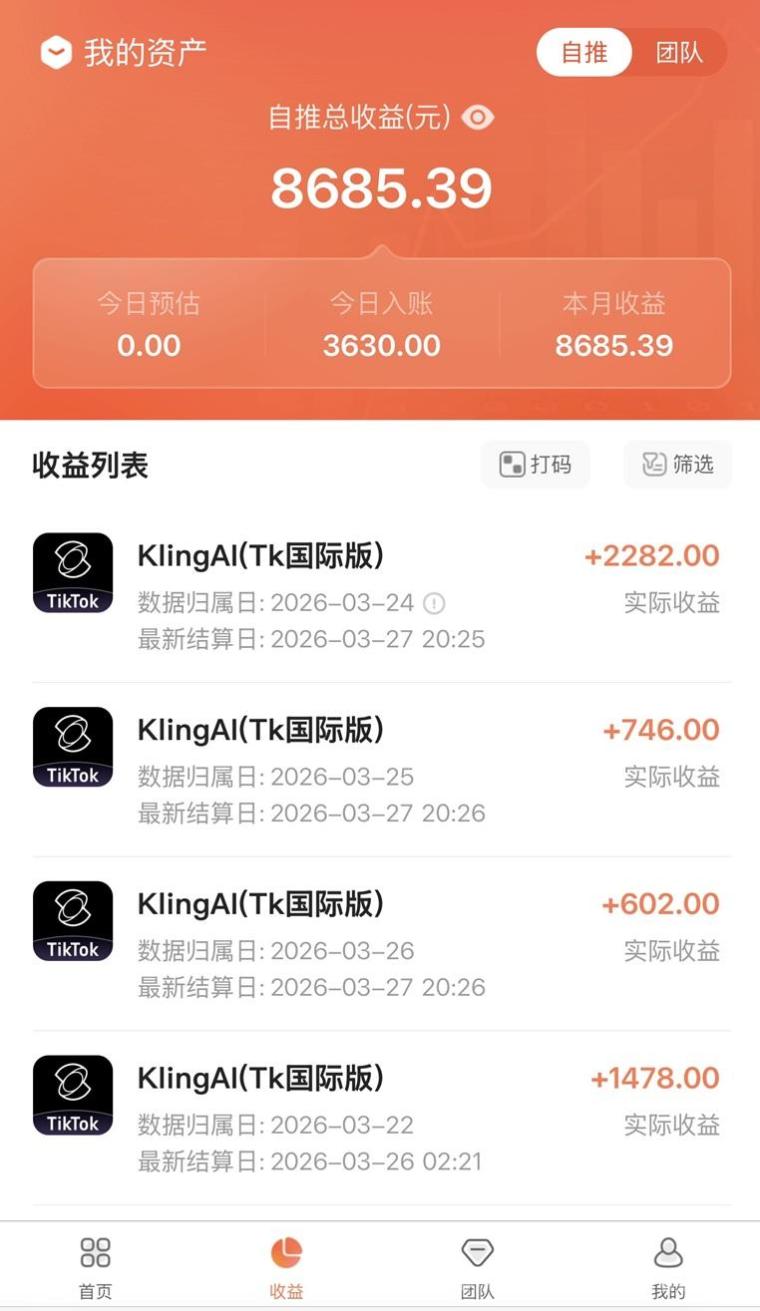The image size is (760, 1311).
Task: Tap the 收益 pie chart icon in bottom bar
Action: (285, 1252)
